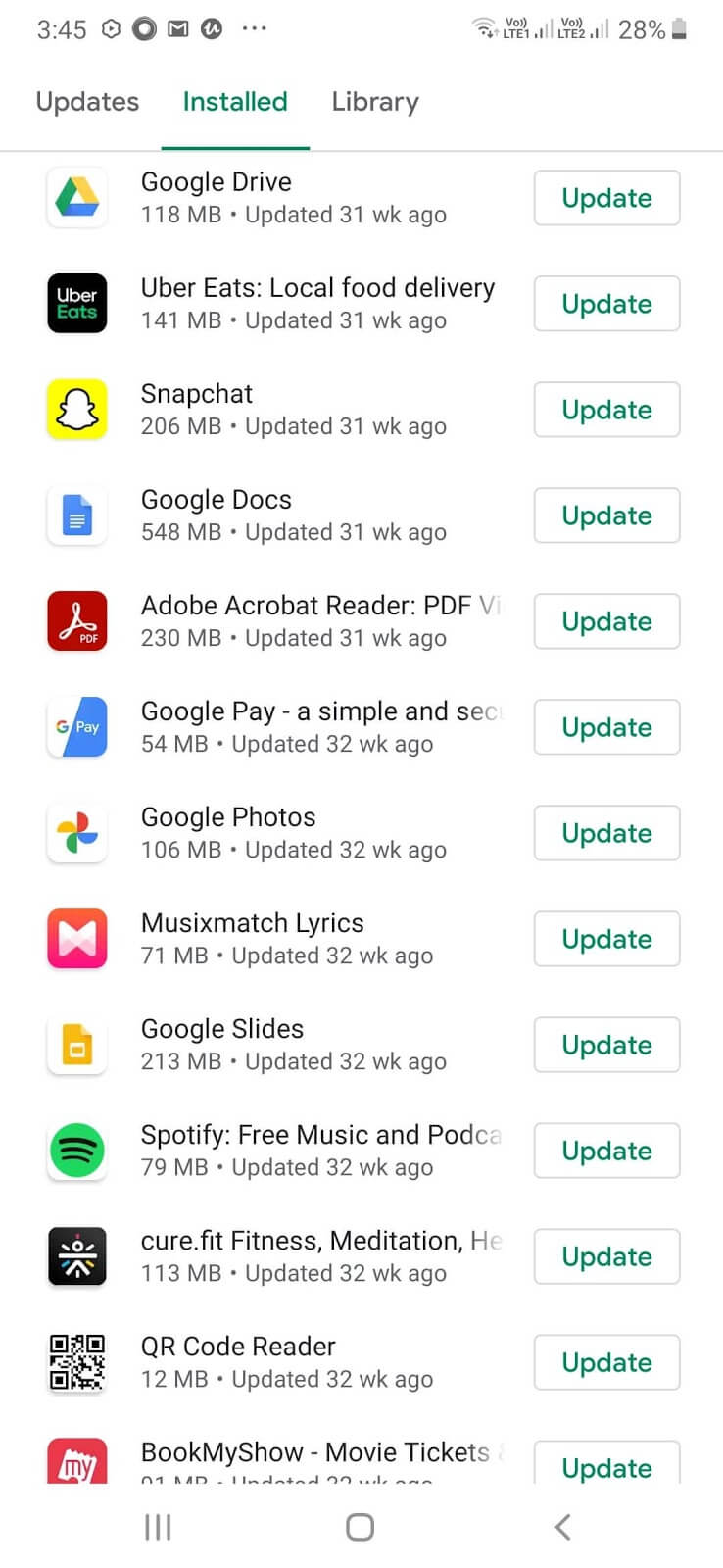The height and width of the screenshot is (1568, 723).
Task: Select the Snapchat app icon
Action: pos(76,410)
